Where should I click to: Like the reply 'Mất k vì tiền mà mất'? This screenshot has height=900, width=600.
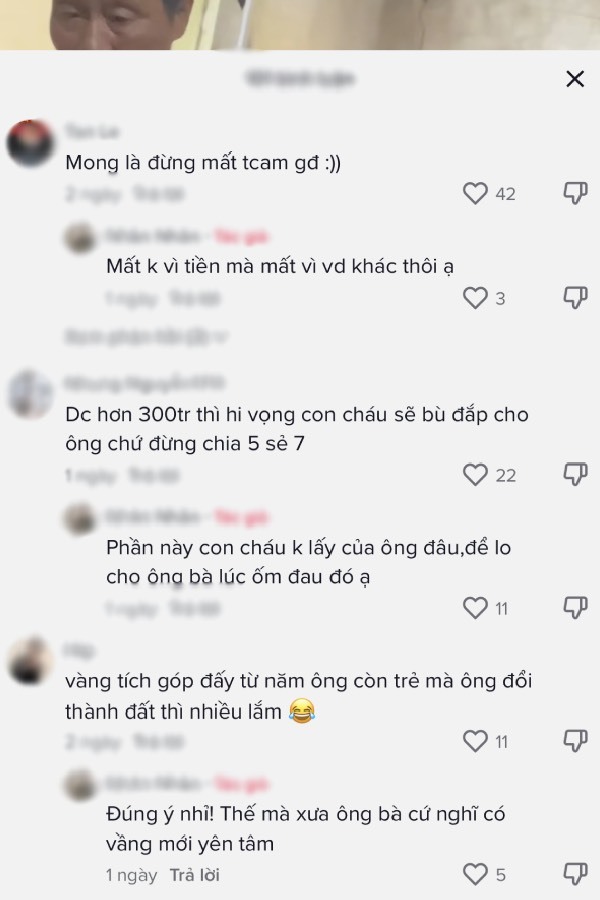pos(476,298)
